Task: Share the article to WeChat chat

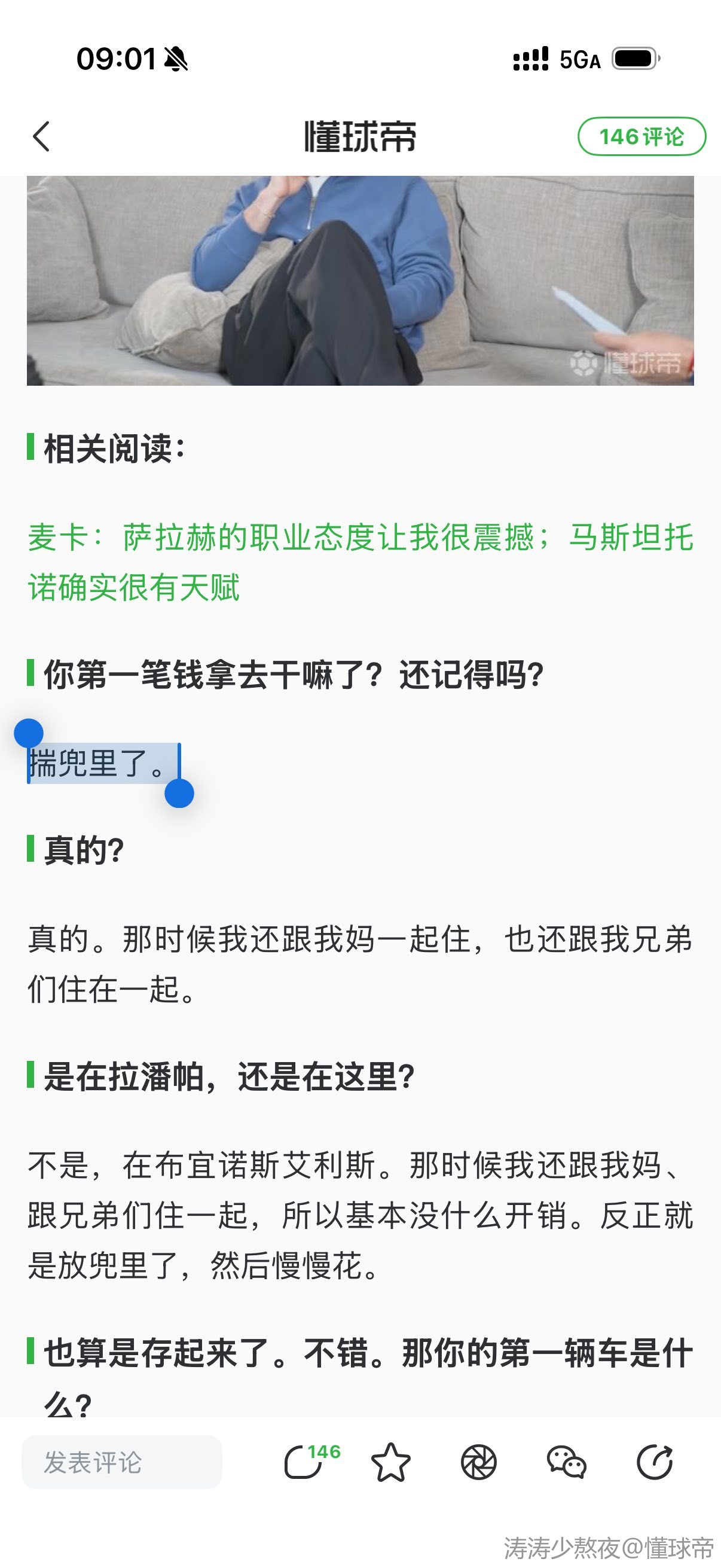Action: (x=566, y=1462)
